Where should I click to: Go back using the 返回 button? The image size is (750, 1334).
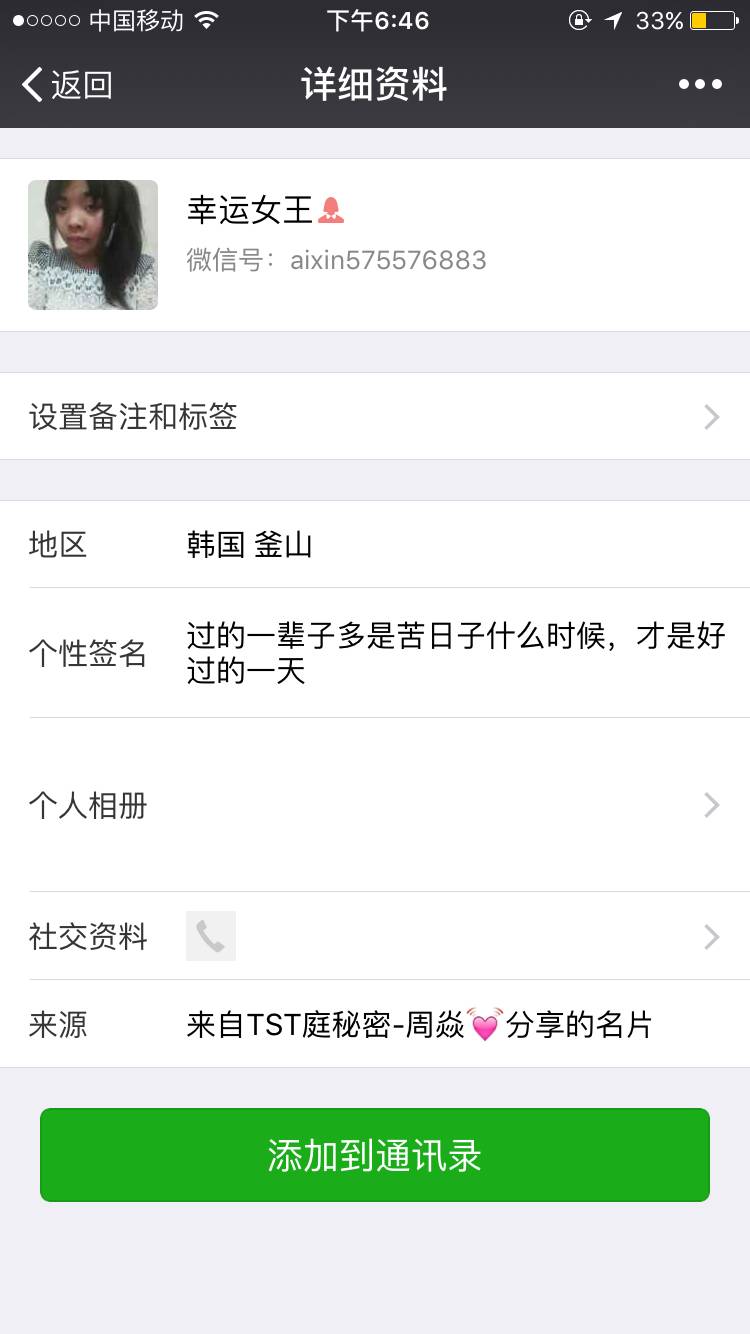[x=67, y=85]
